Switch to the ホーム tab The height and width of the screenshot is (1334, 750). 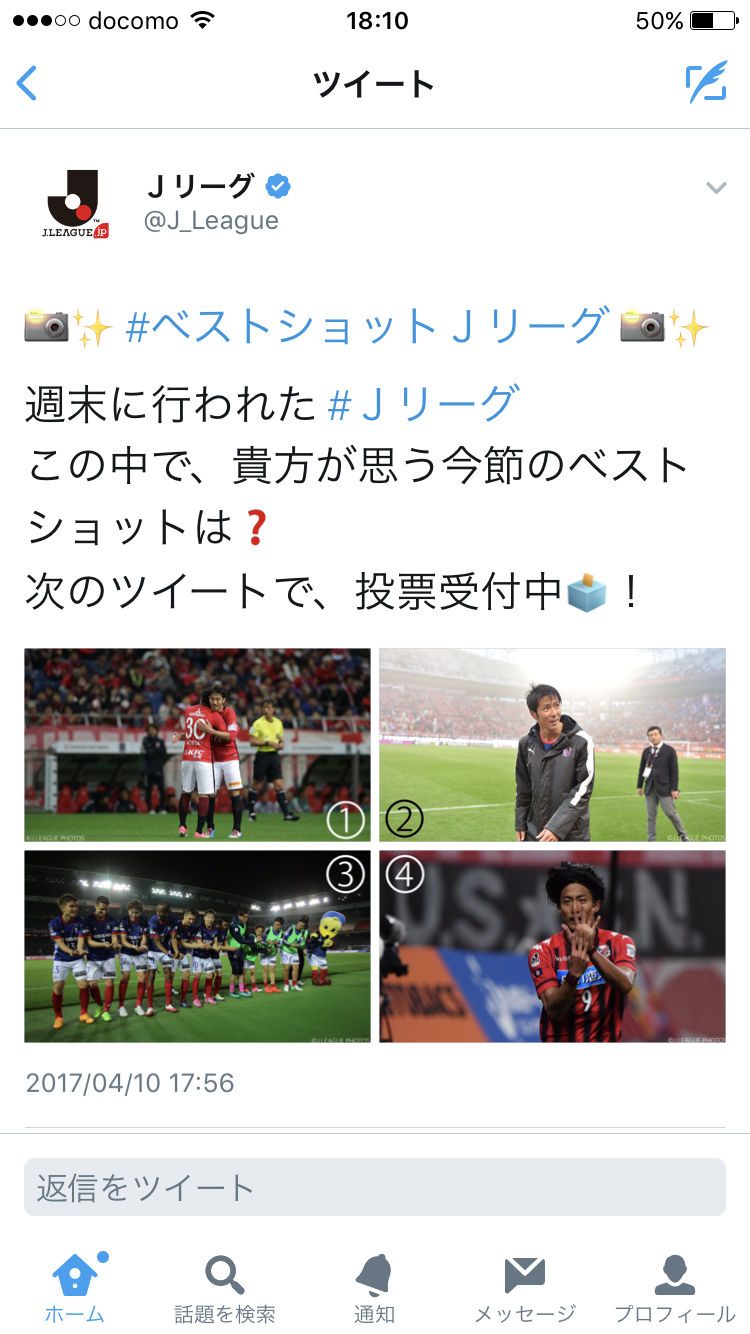pyautogui.click(x=75, y=1288)
